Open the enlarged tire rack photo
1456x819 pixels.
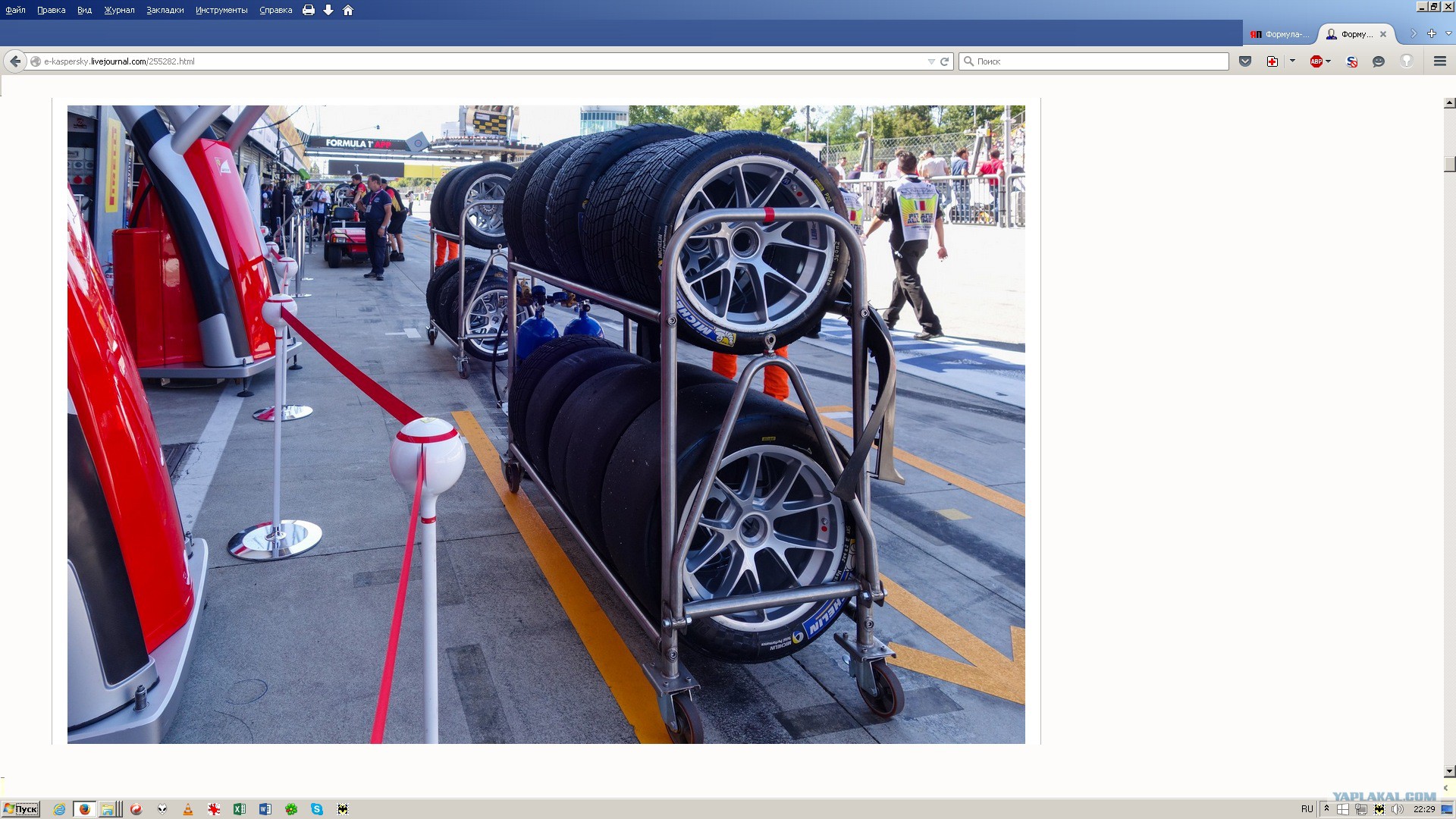[x=546, y=425]
